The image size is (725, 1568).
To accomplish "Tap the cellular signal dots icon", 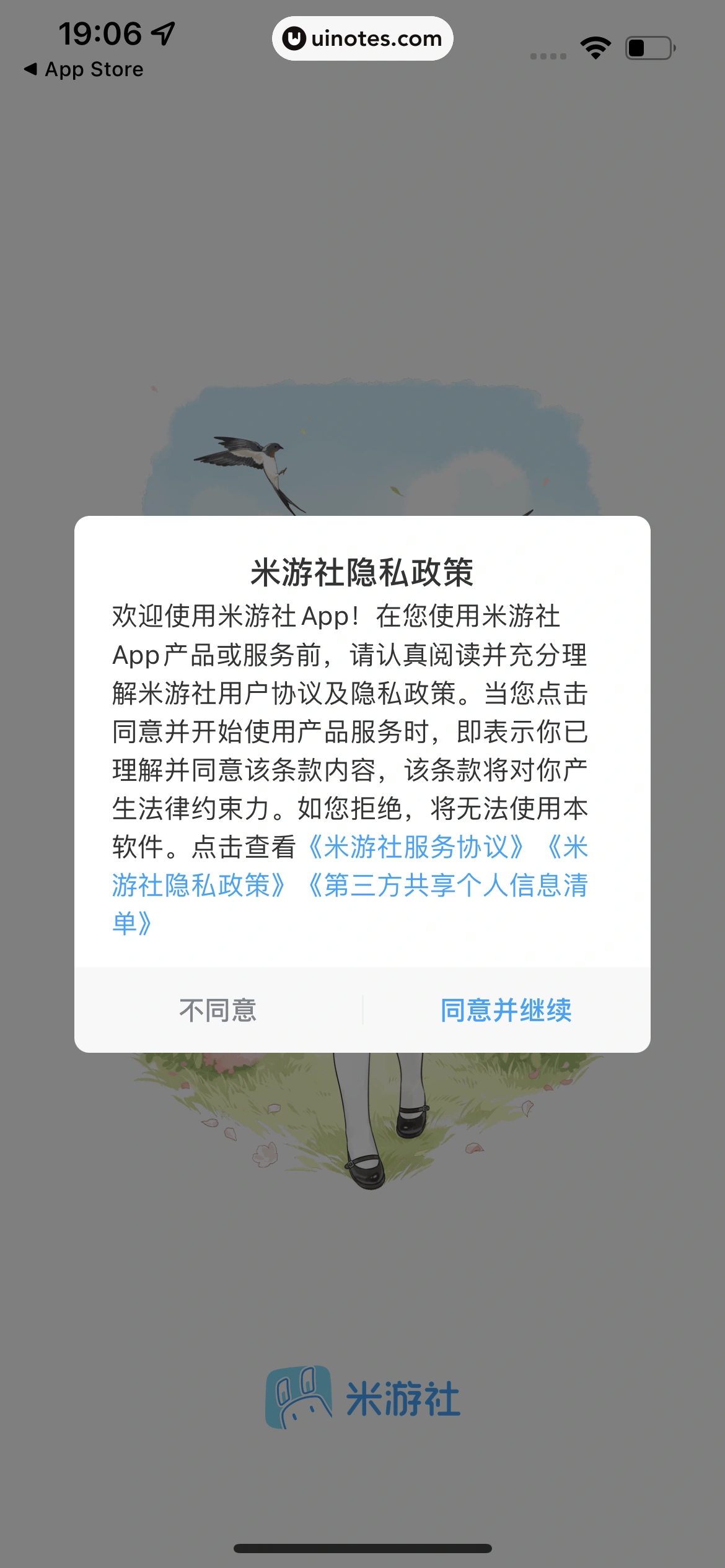I will click(x=548, y=54).
